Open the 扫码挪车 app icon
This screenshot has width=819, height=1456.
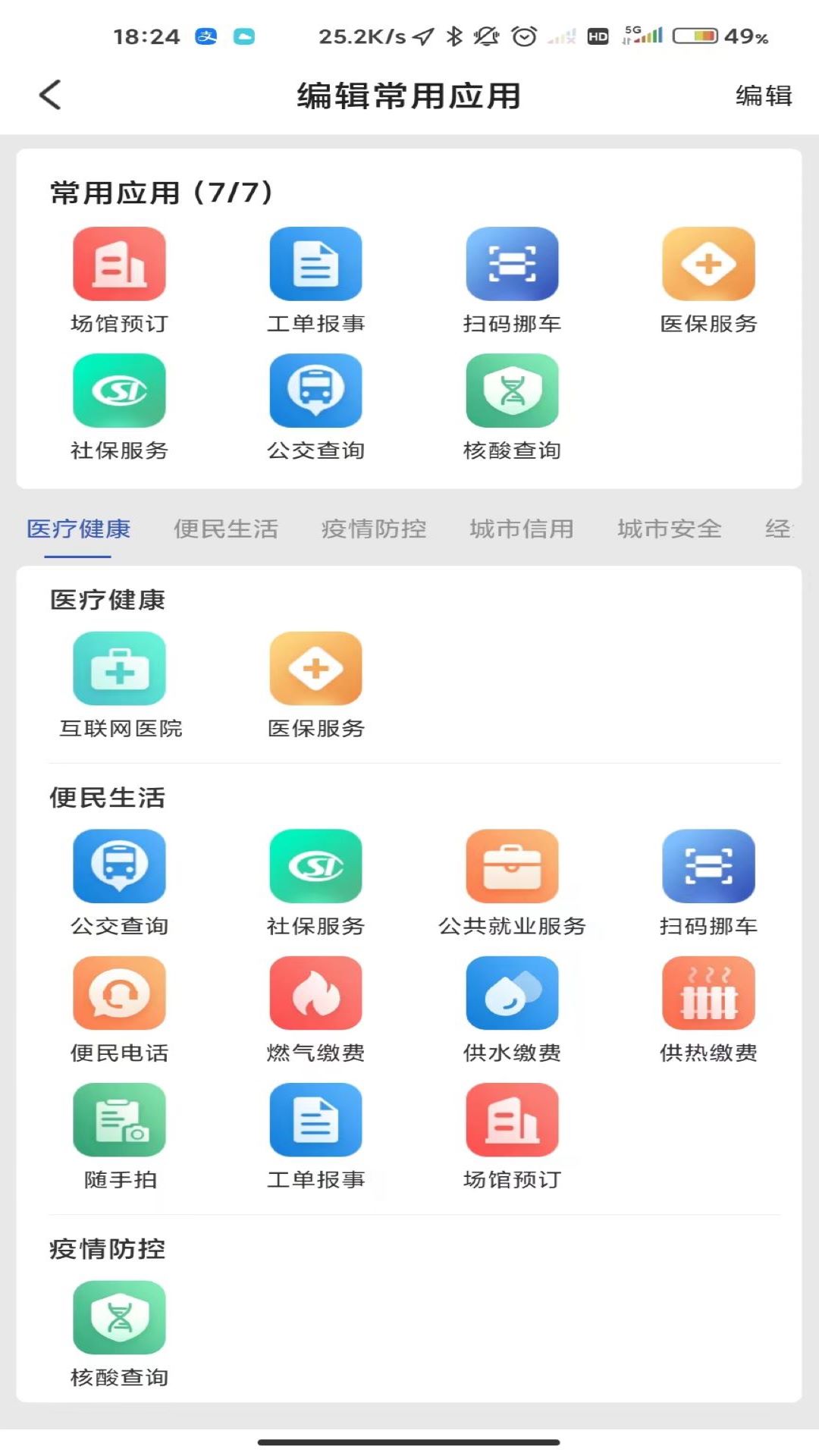[x=513, y=263]
